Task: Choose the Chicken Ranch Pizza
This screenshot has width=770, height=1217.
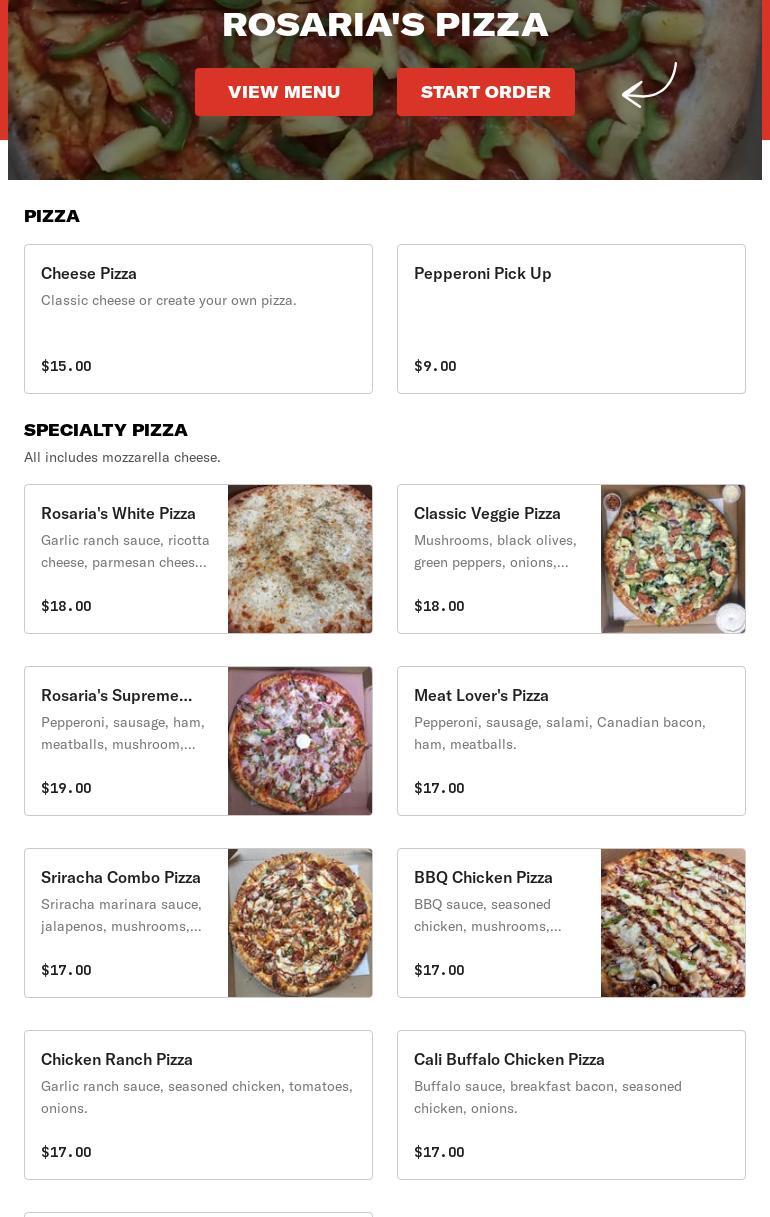Action: click(x=198, y=1105)
